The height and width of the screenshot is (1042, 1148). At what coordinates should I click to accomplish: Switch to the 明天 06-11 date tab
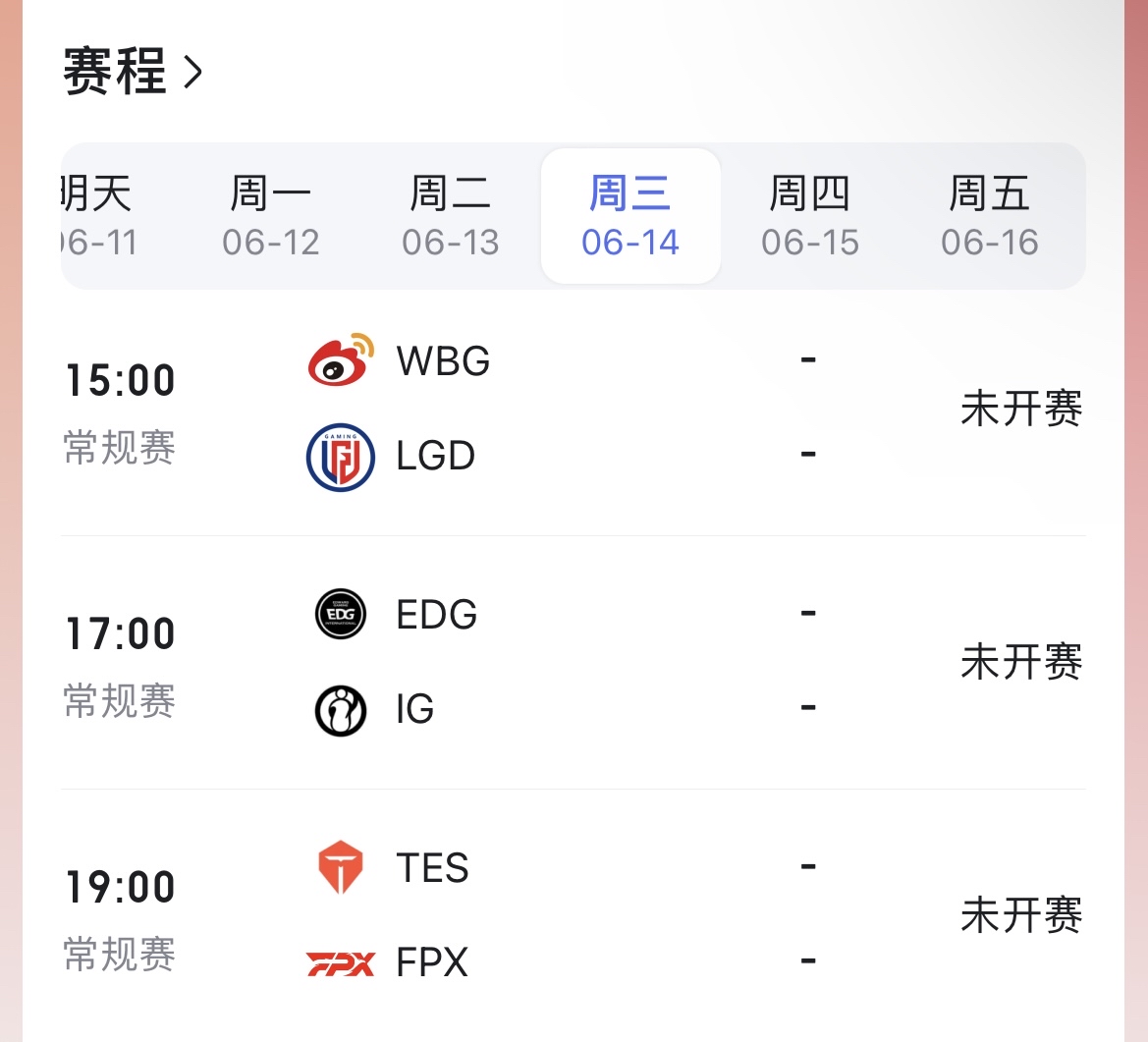click(96, 216)
